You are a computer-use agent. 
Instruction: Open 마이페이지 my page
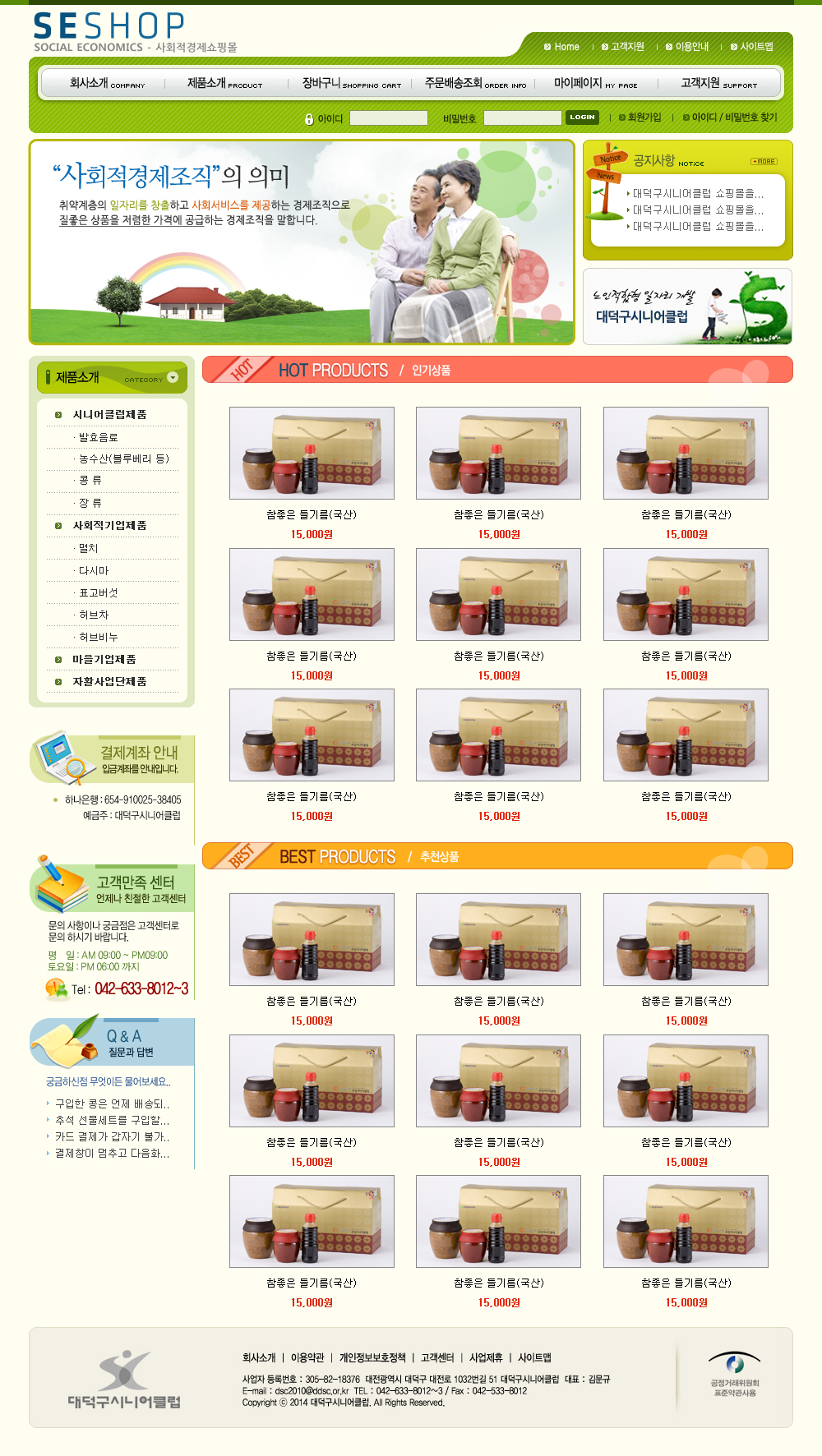click(595, 83)
